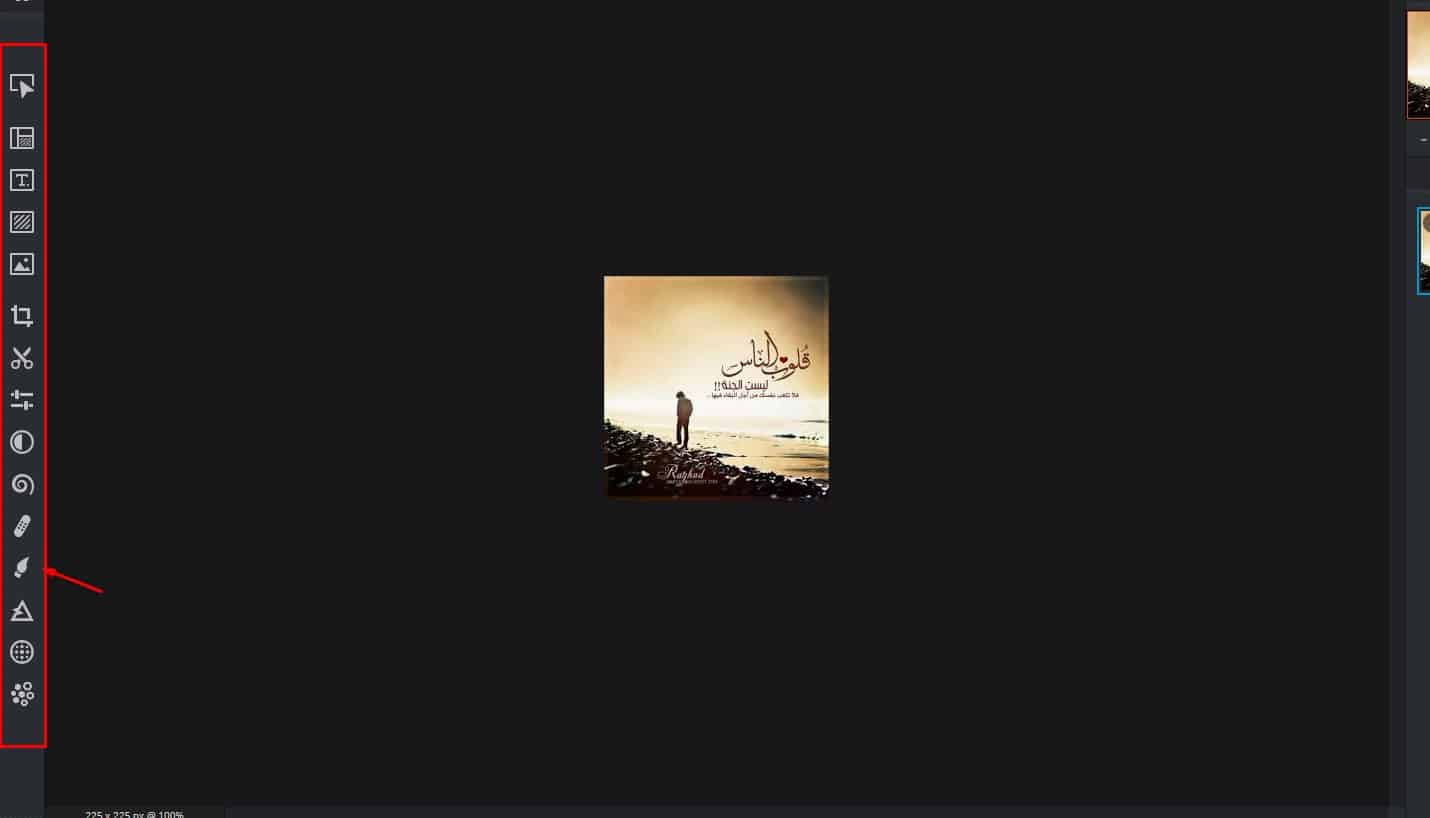Select the spiral liquify tool
The height and width of the screenshot is (818, 1430).
tap(22, 485)
